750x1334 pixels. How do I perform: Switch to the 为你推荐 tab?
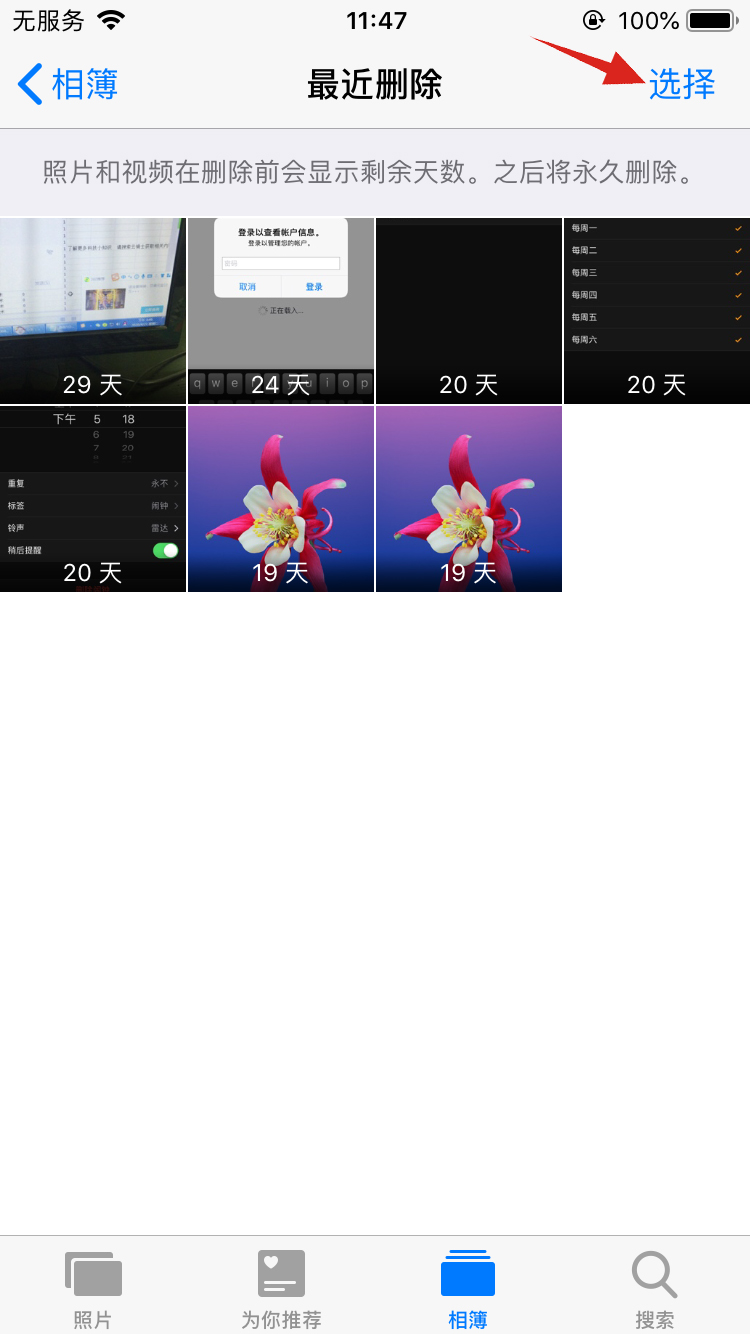pyautogui.click(x=281, y=1288)
